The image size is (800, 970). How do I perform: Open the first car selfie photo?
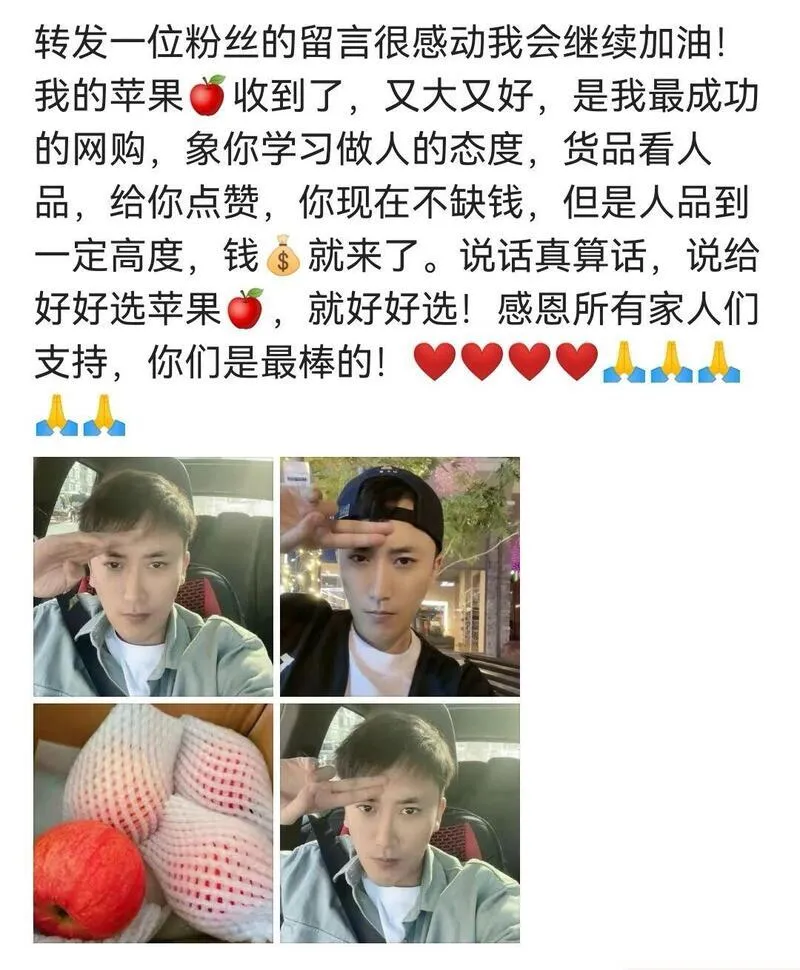tap(153, 577)
